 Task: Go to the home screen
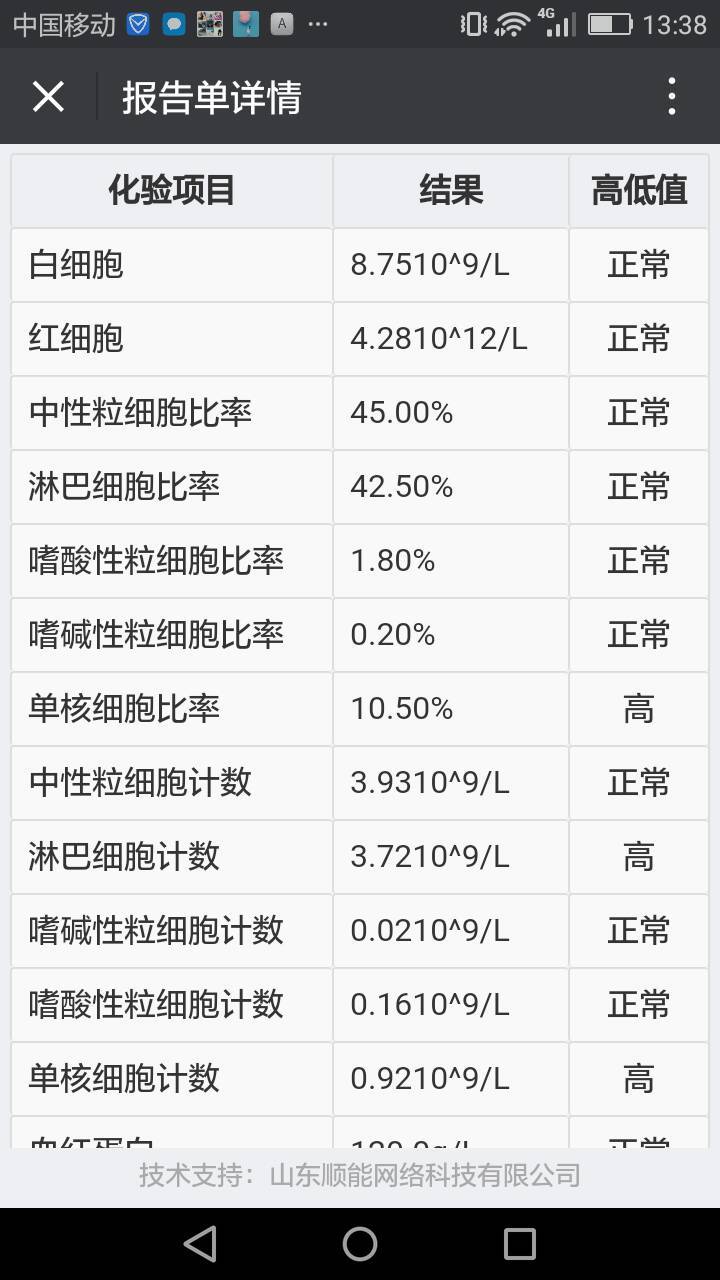(x=360, y=1243)
